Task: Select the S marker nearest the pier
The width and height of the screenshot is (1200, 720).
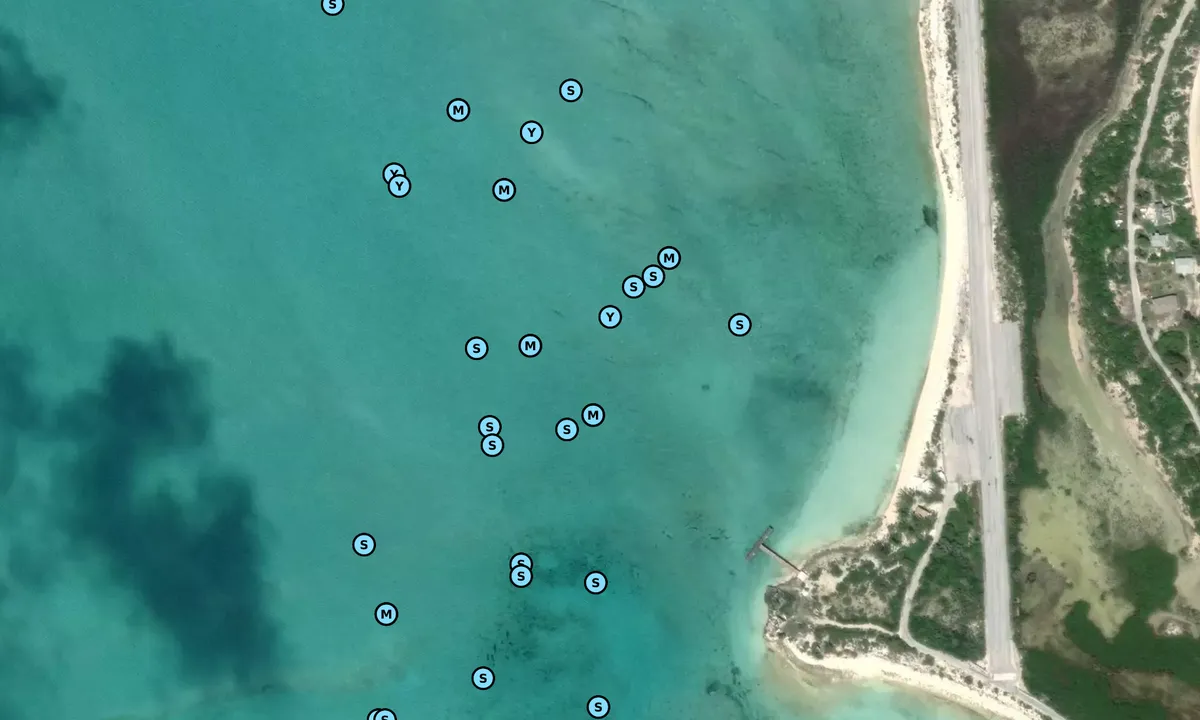Action: pyautogui.click(x=596, y=582)
